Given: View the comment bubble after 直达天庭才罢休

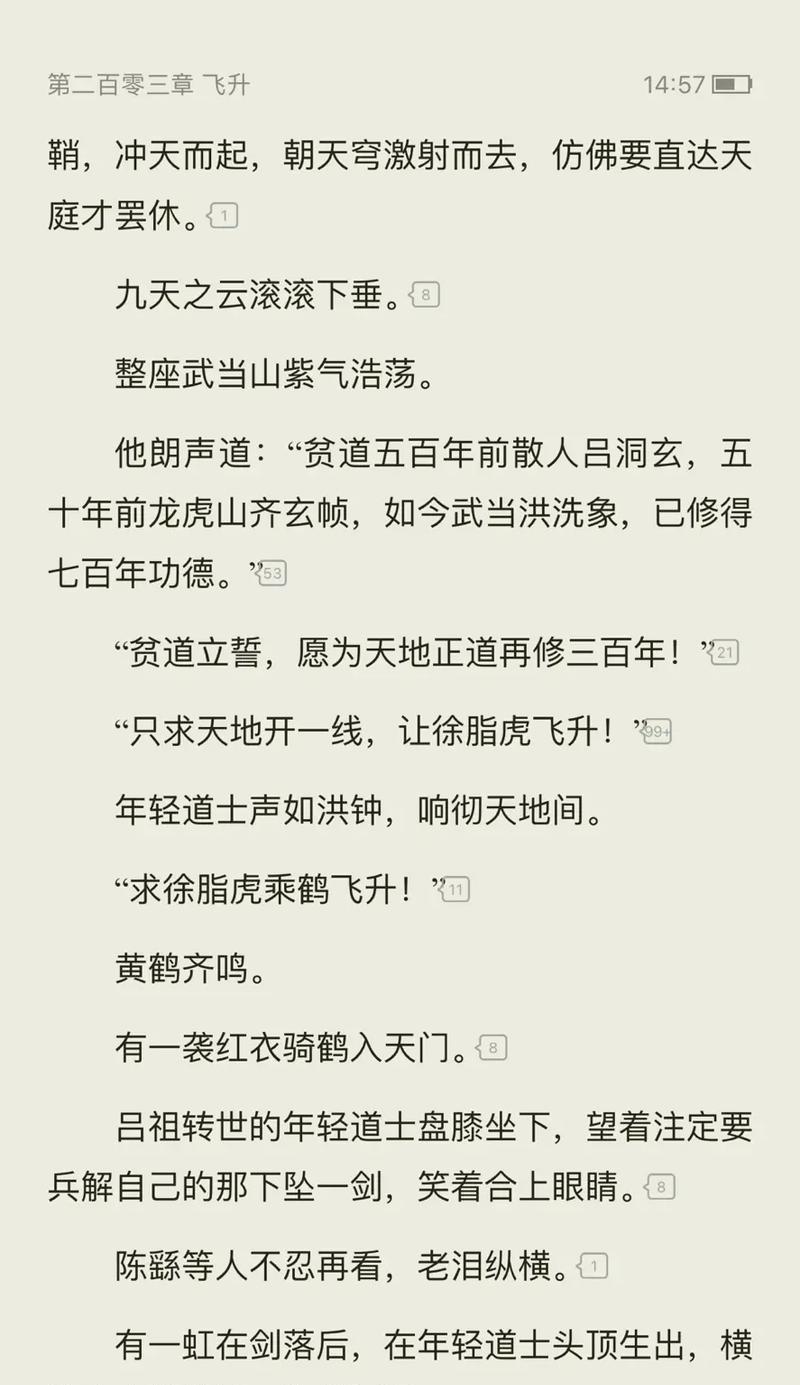Looking at the screenshot, I should click(x=223, y=215).
